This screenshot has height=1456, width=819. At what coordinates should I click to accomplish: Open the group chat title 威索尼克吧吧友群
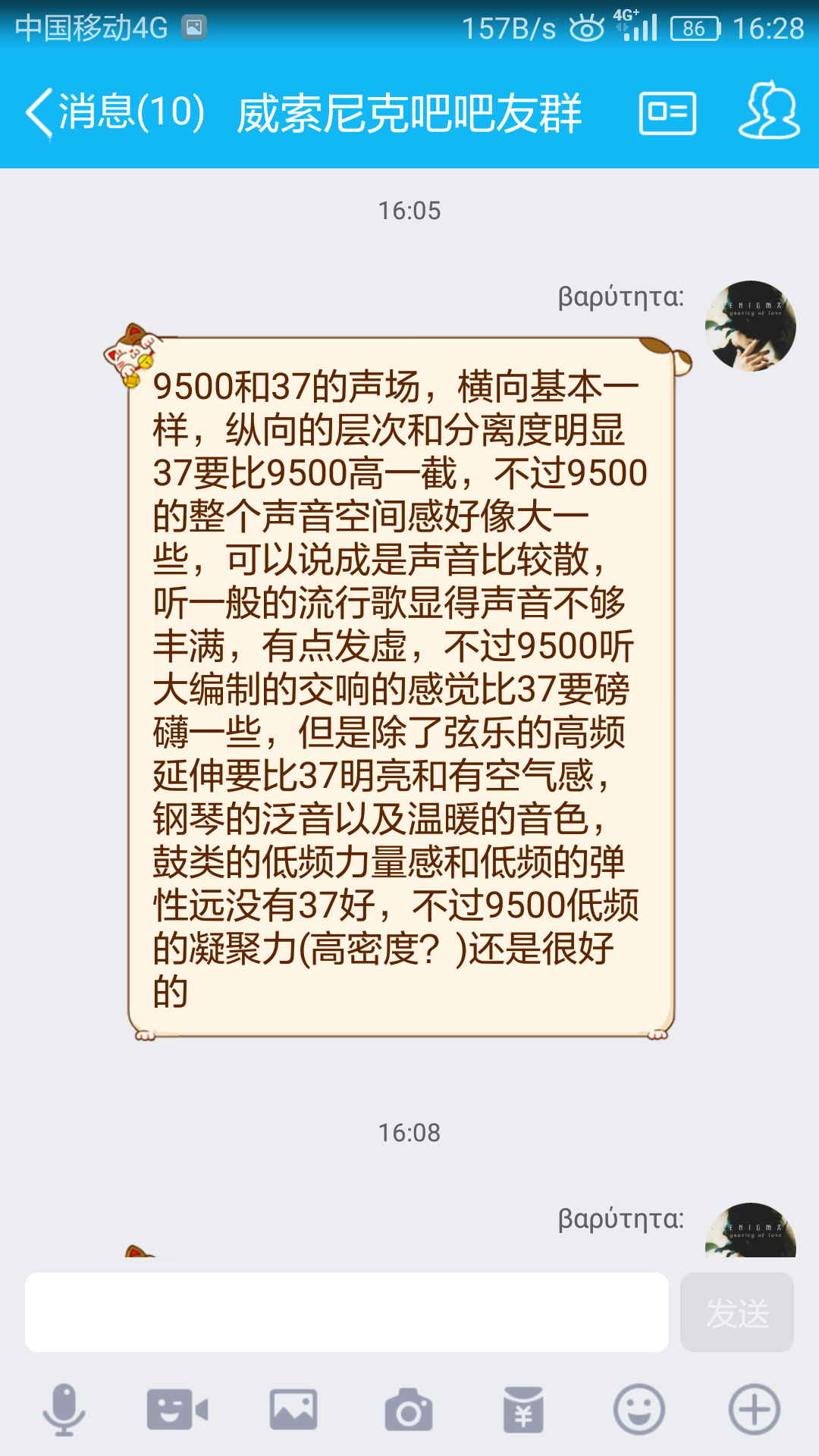[x=409, y=112]
